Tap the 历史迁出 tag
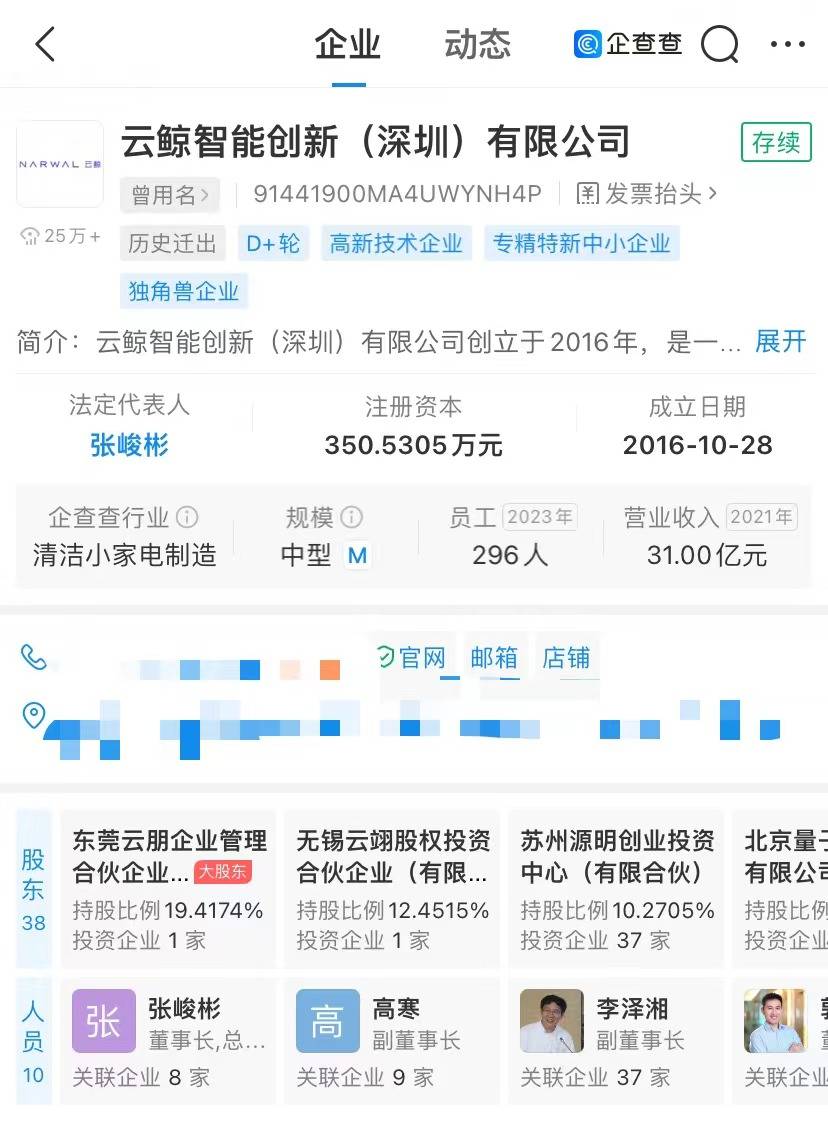 172,243
